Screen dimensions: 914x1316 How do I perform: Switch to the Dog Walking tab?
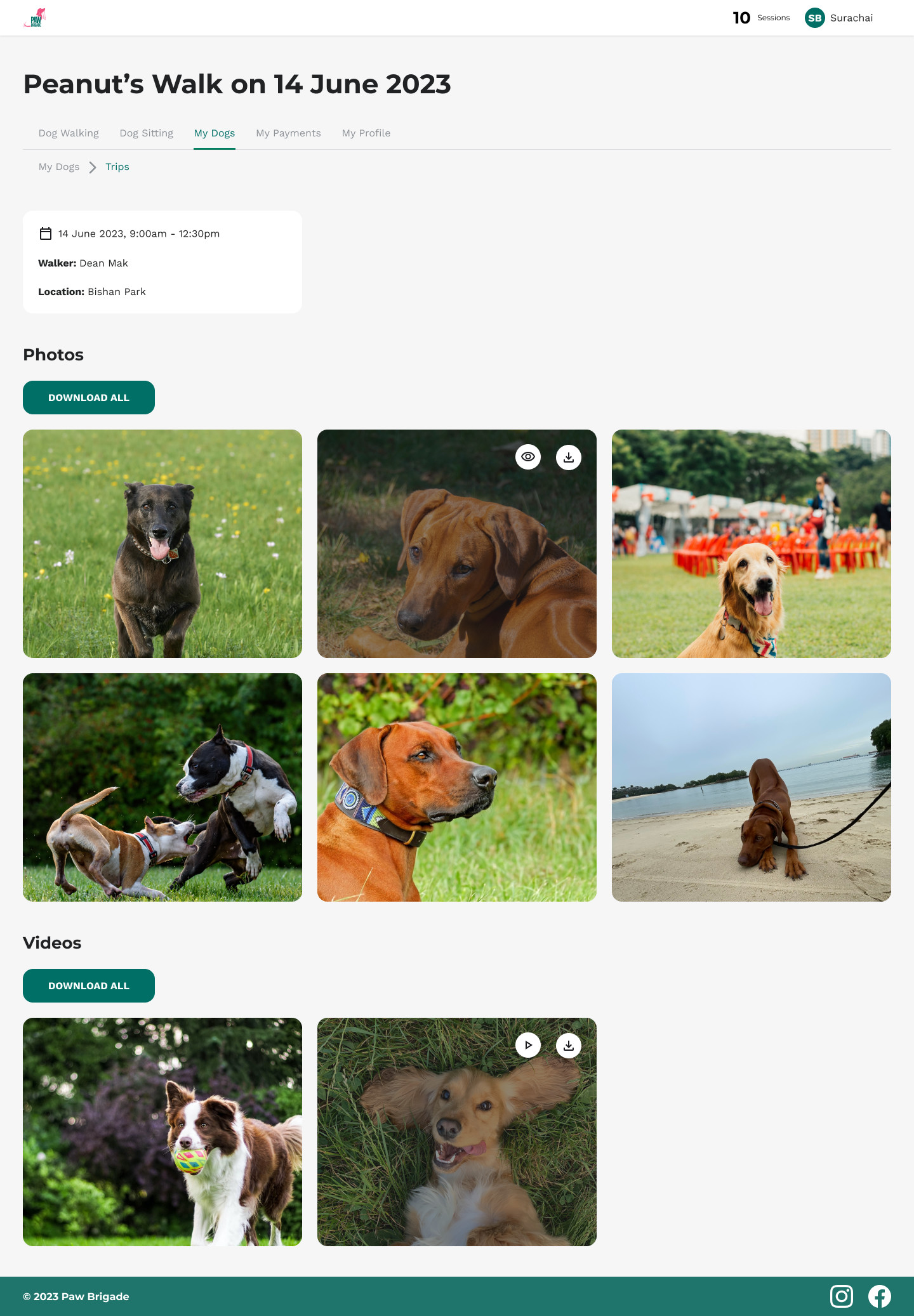point(69,133)
